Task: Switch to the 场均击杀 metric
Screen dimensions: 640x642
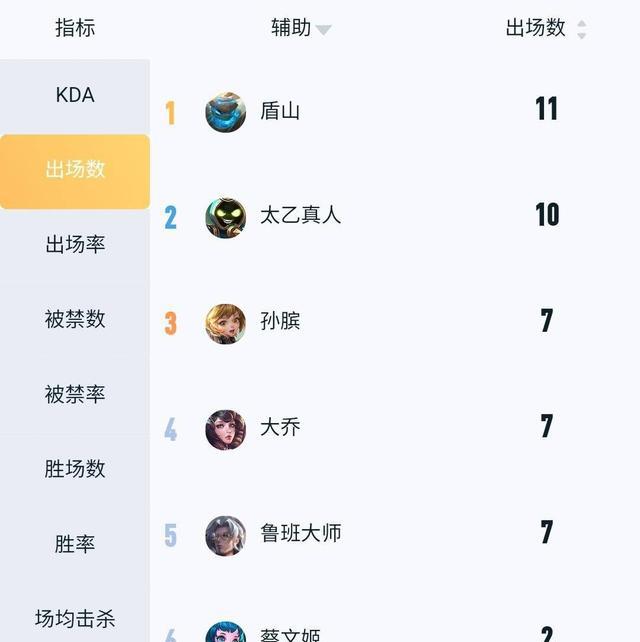Action: [x=75, y=619]
